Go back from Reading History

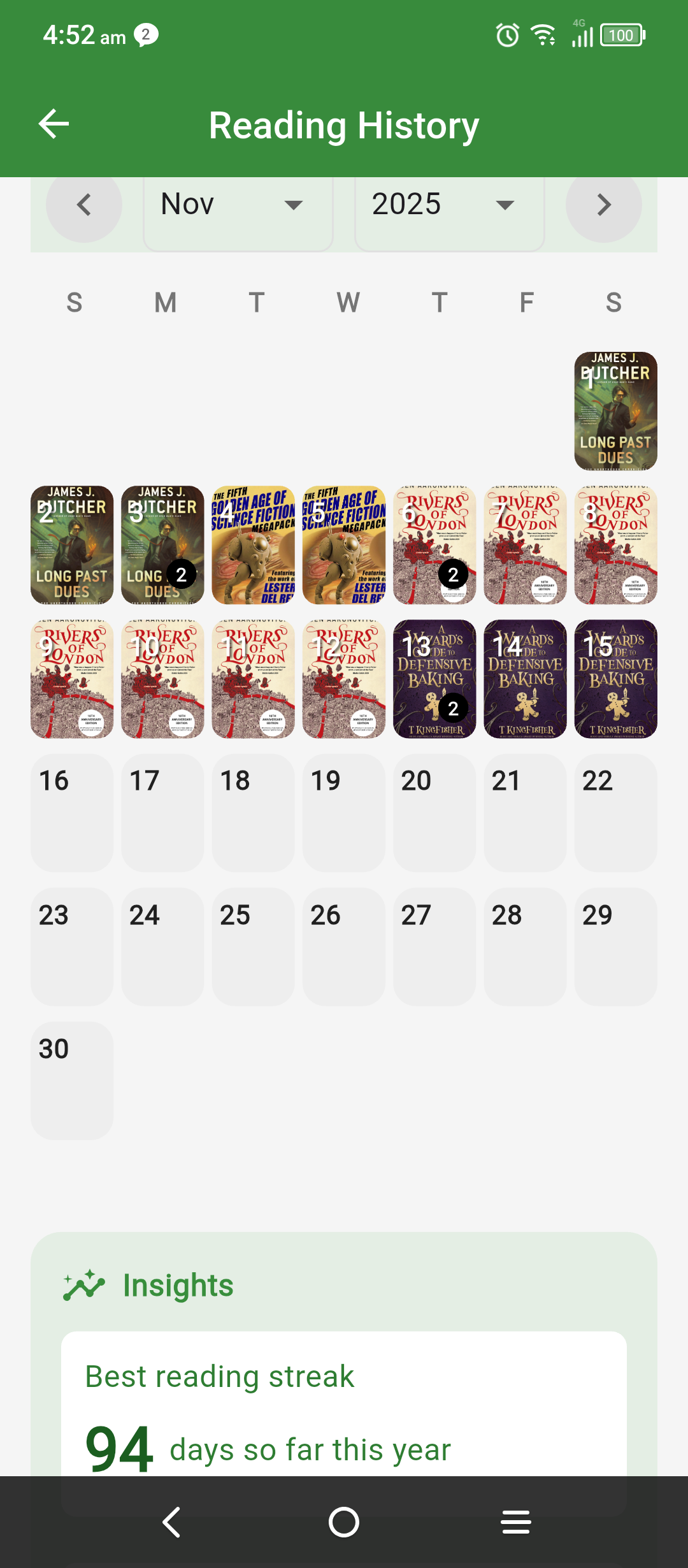coord(54,124)
